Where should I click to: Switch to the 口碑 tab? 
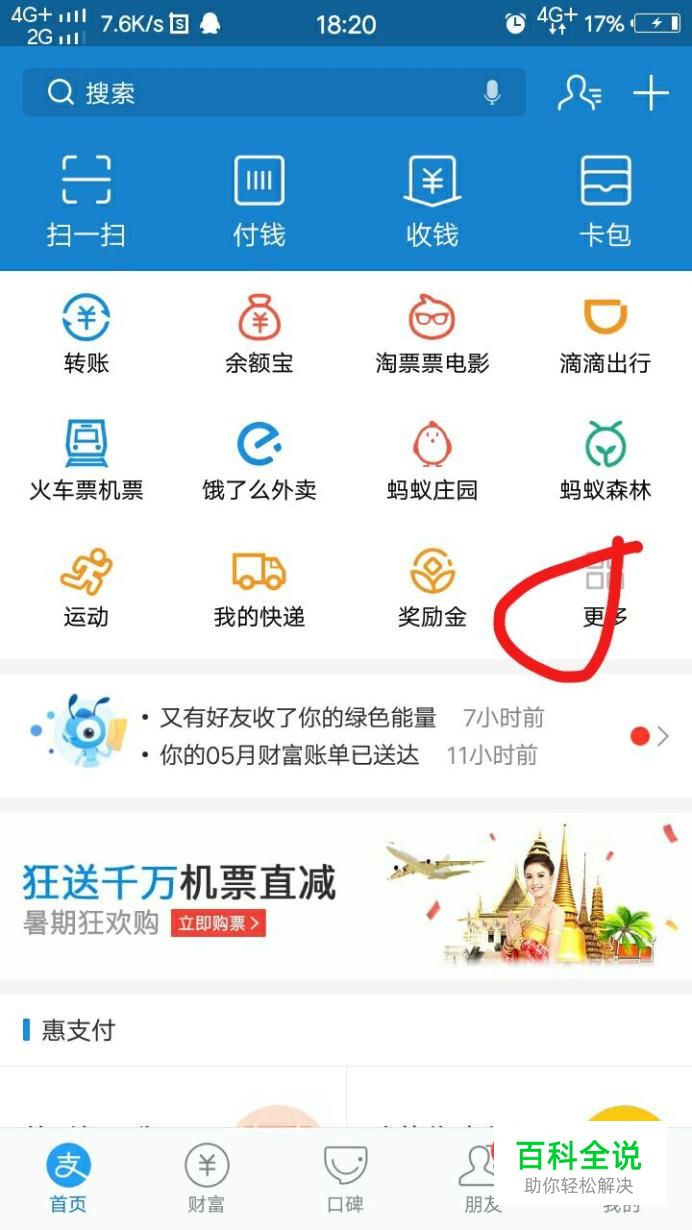346,1178
